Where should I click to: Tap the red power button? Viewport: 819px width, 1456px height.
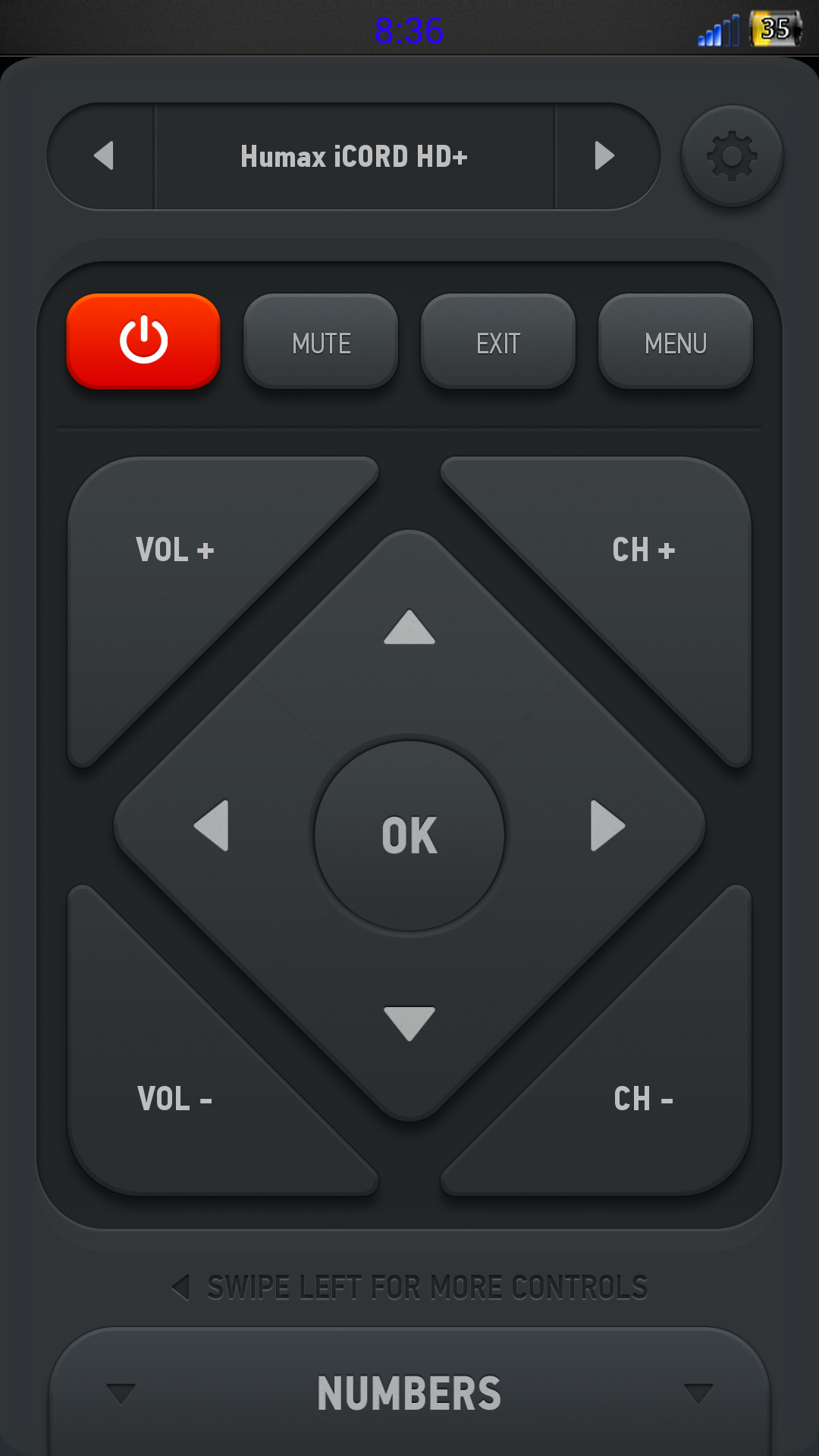click(143, 341)
